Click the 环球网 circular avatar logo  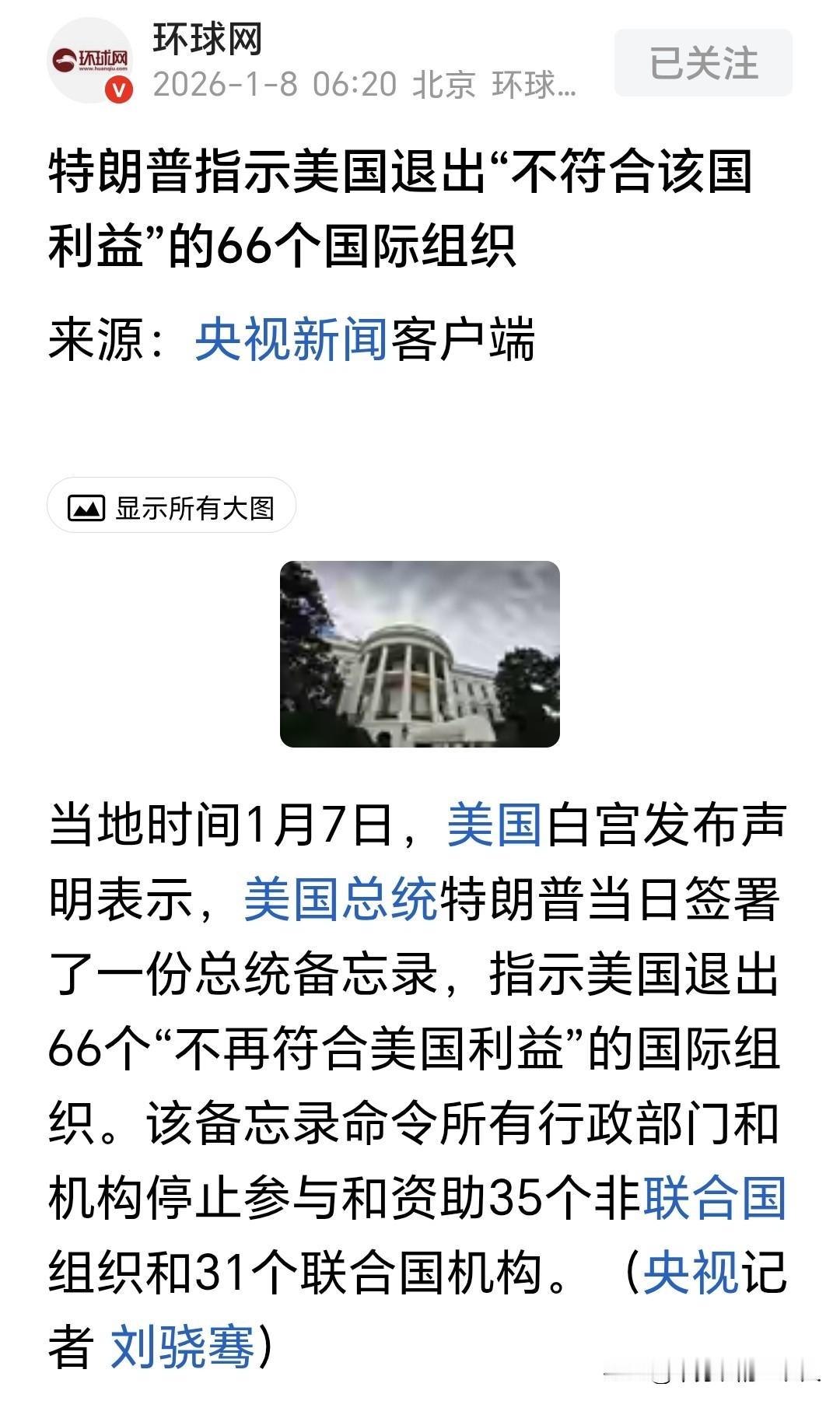click(x=93, y=62)
